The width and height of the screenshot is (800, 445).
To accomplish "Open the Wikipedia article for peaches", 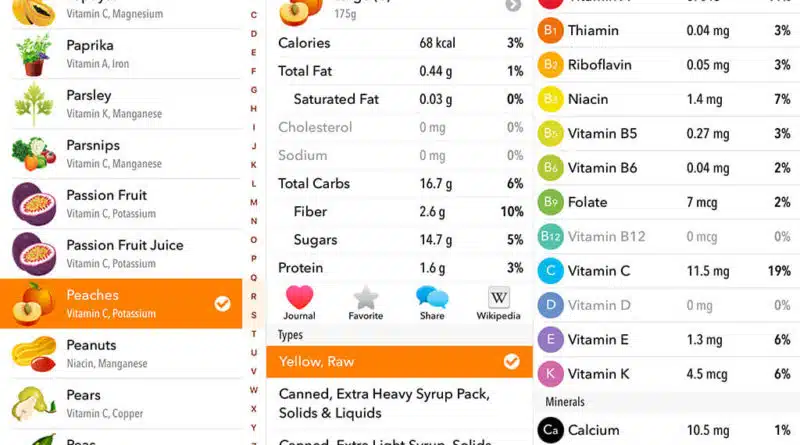I will (498, 300).
